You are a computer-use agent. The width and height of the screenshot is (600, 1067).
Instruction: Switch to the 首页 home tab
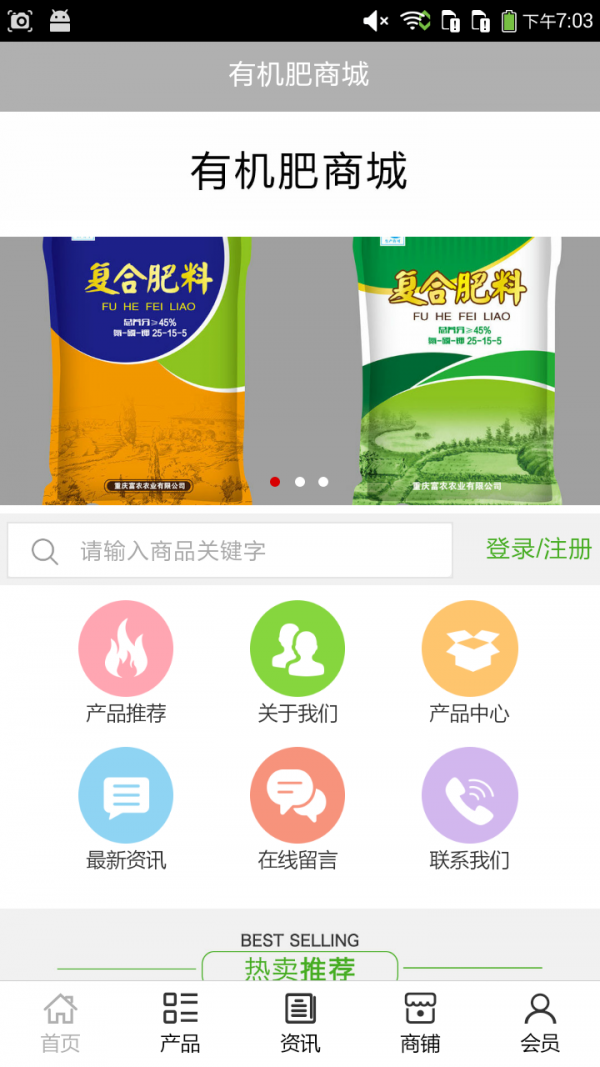click(60, 1022)
